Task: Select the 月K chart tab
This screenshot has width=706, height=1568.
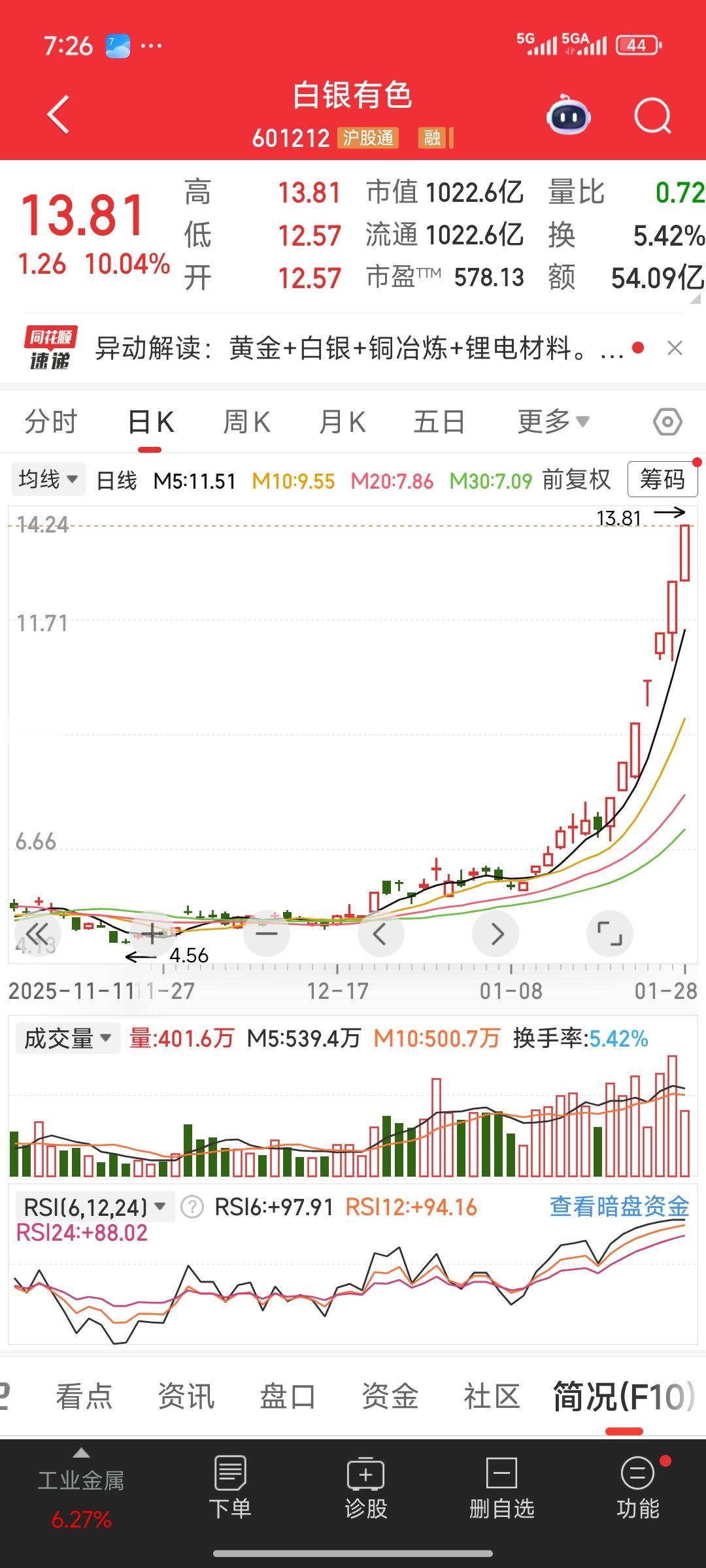Action: (x=342, y=422)
